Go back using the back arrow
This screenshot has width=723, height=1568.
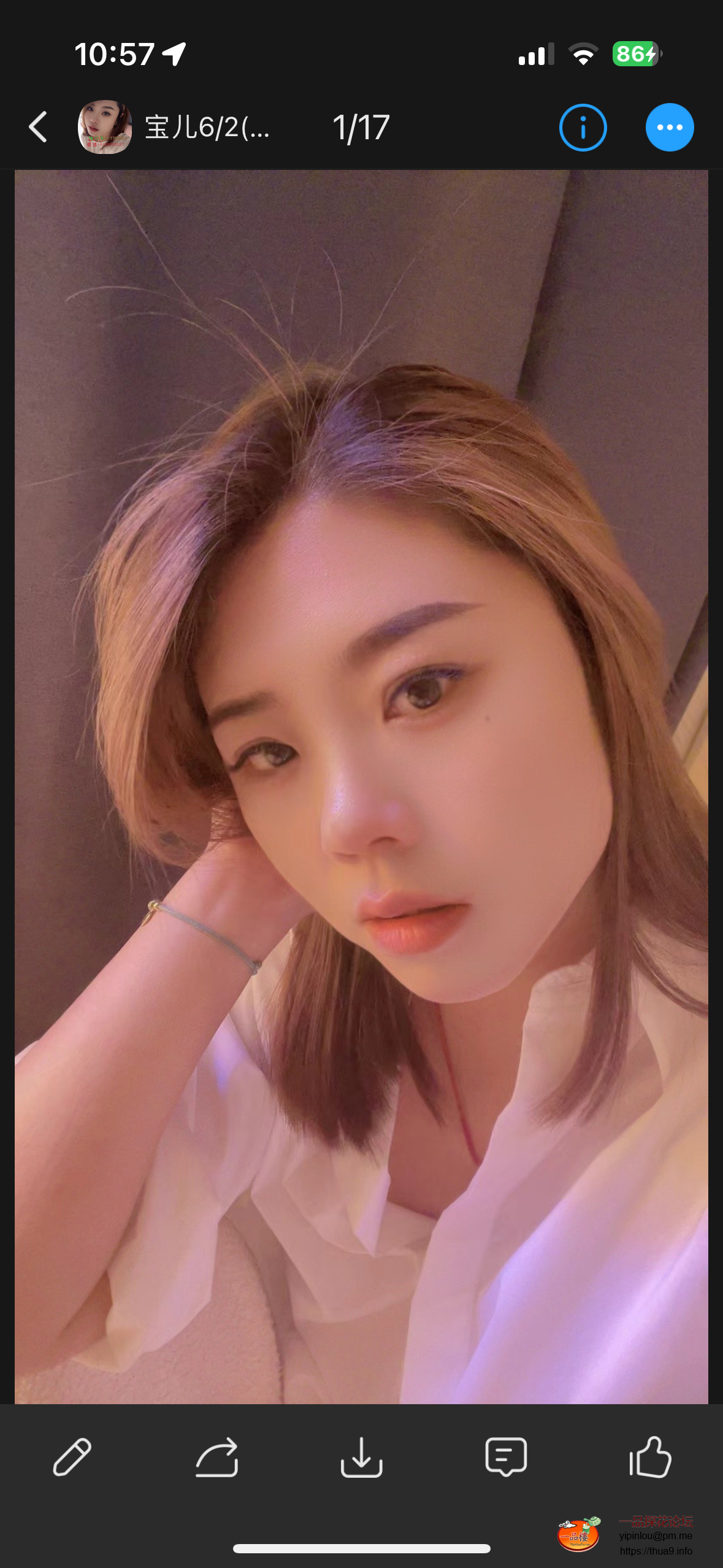(x=38, y=127)
